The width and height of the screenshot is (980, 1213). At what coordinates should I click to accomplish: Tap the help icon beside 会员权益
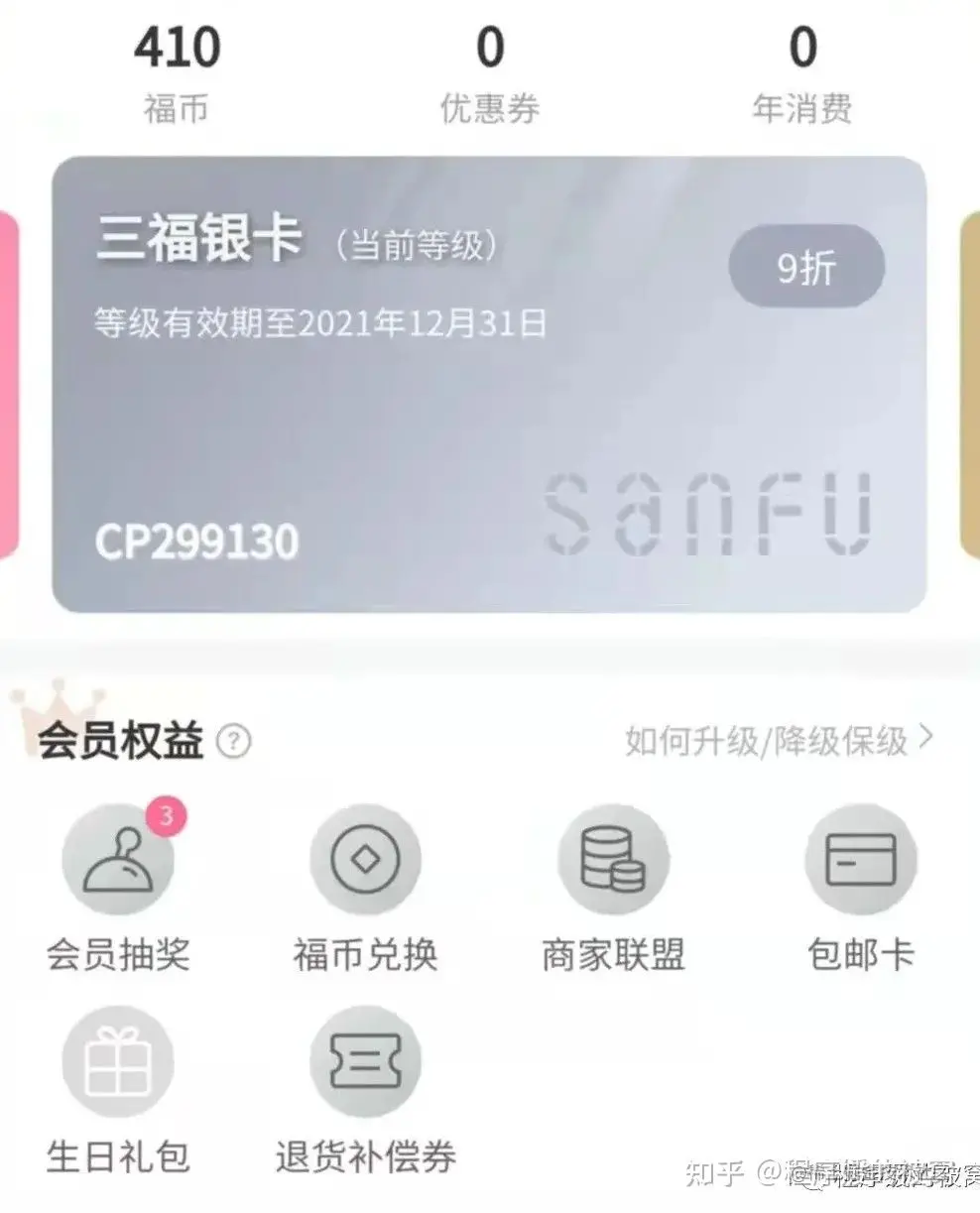[x=234, y=741]
